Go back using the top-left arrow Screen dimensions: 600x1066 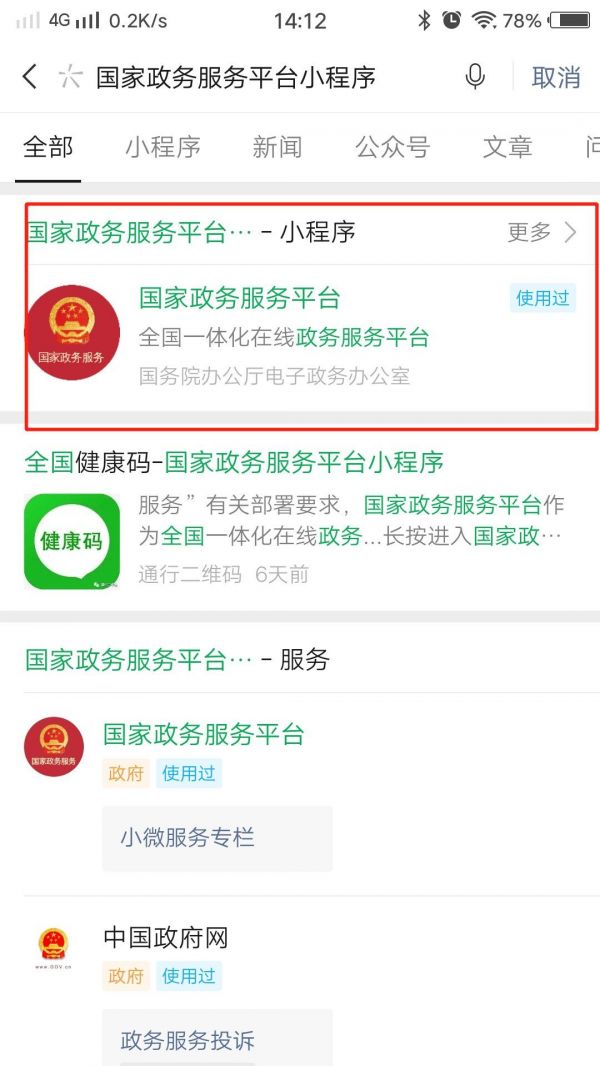pyautogui.click(x=29, y=77)
